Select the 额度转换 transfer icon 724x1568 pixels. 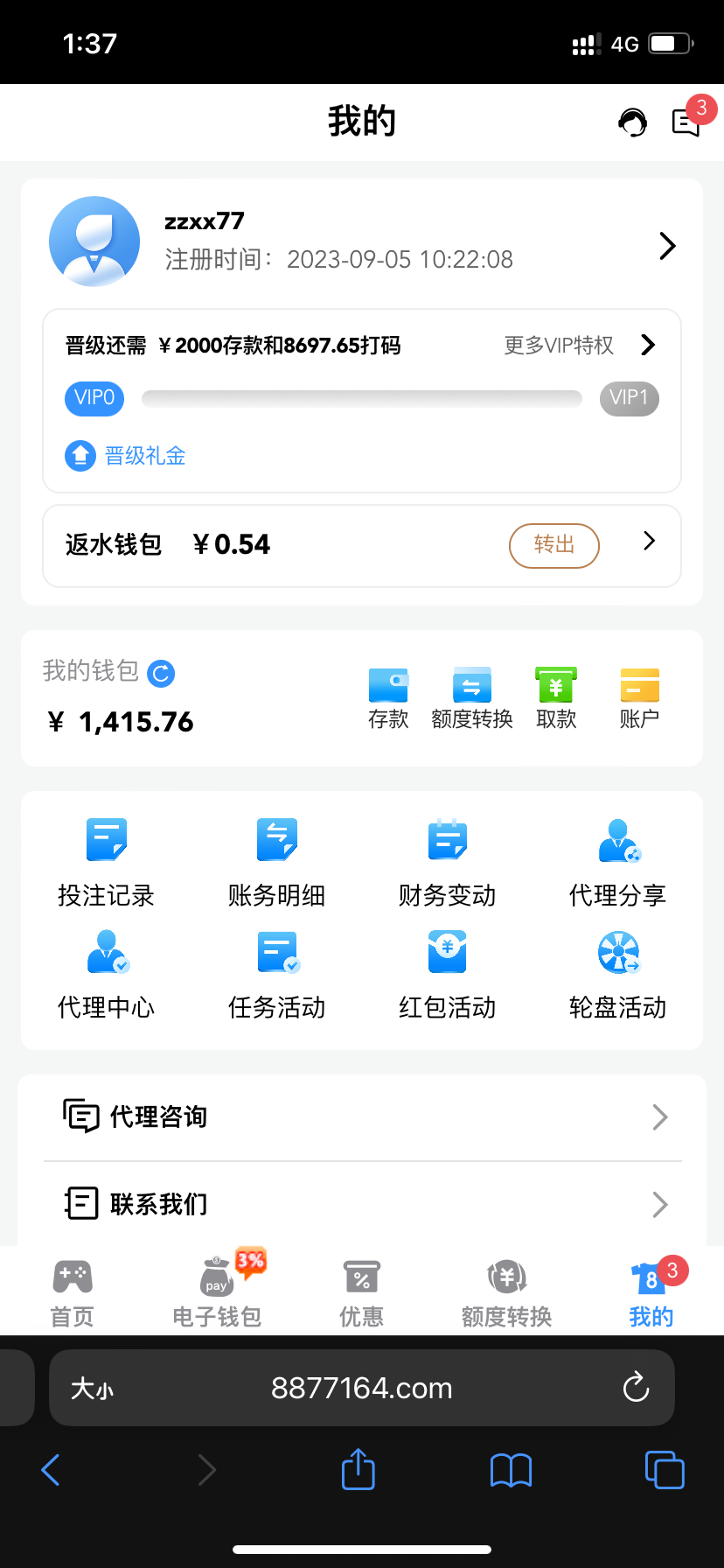coord(472,696)
